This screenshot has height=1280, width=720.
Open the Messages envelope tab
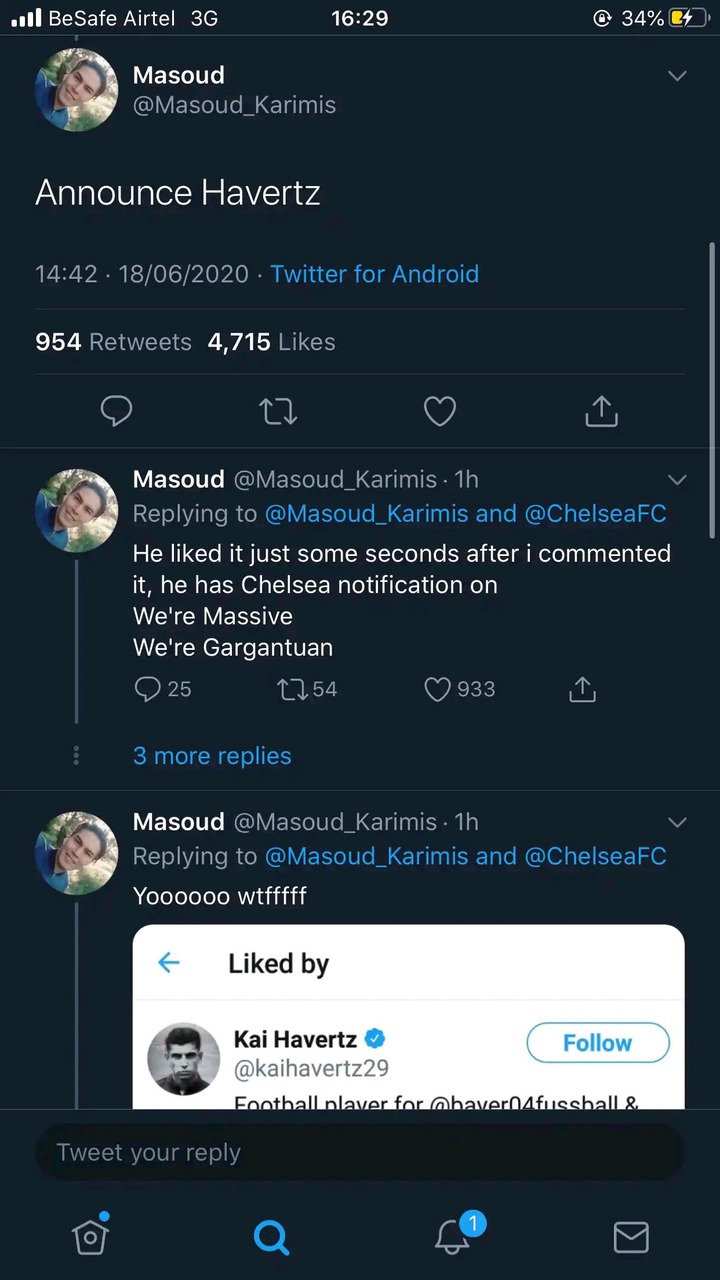[631, 1237]
